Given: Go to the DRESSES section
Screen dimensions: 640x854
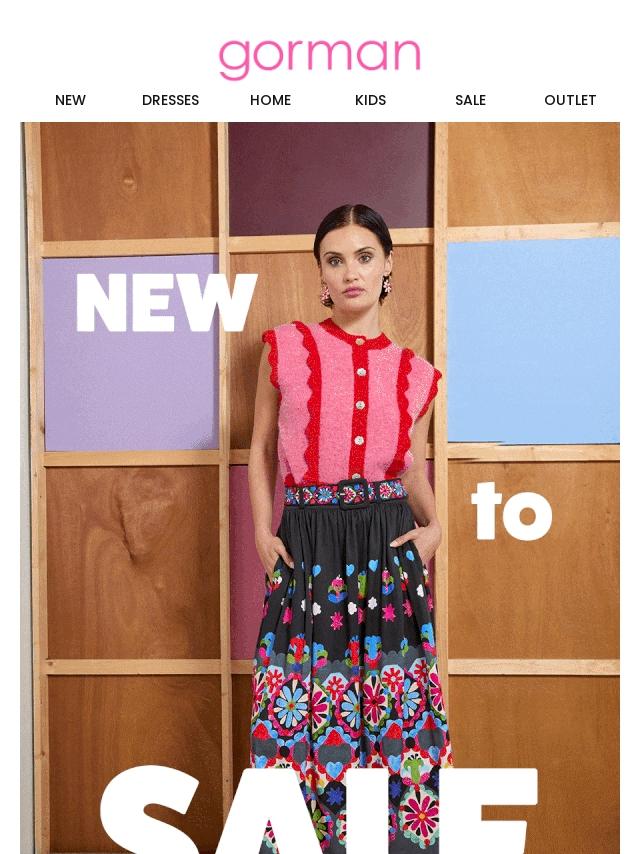Looking at the screenshot, I should [x=170, y=100].
